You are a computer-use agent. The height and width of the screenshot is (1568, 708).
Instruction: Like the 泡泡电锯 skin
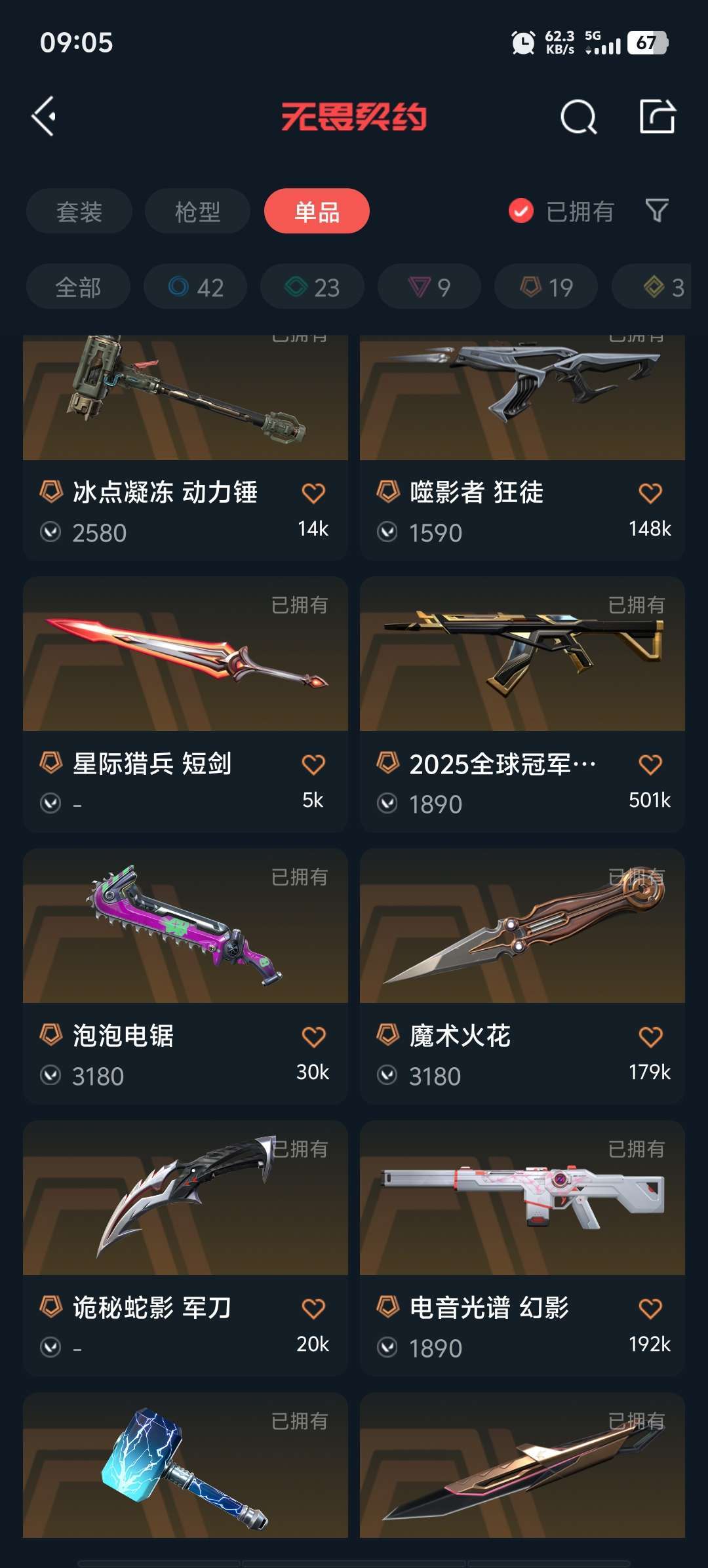[313, 1037]
